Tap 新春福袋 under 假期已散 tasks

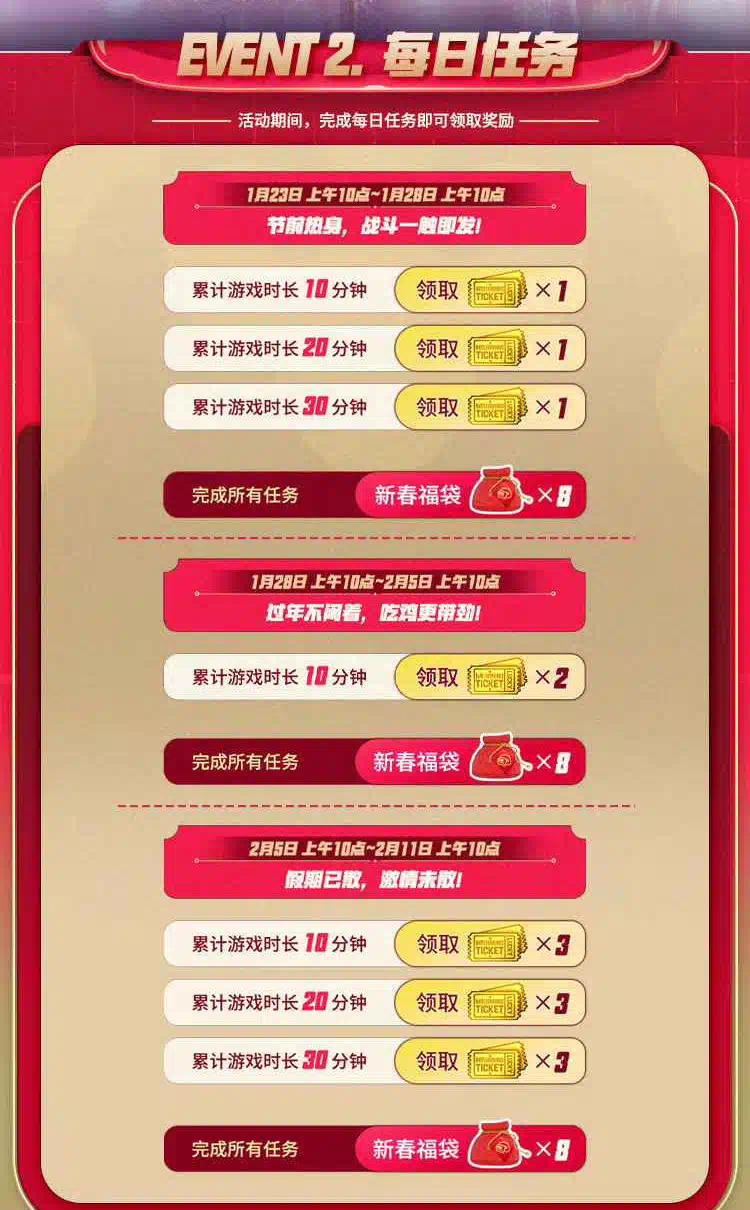[417, 1149]
